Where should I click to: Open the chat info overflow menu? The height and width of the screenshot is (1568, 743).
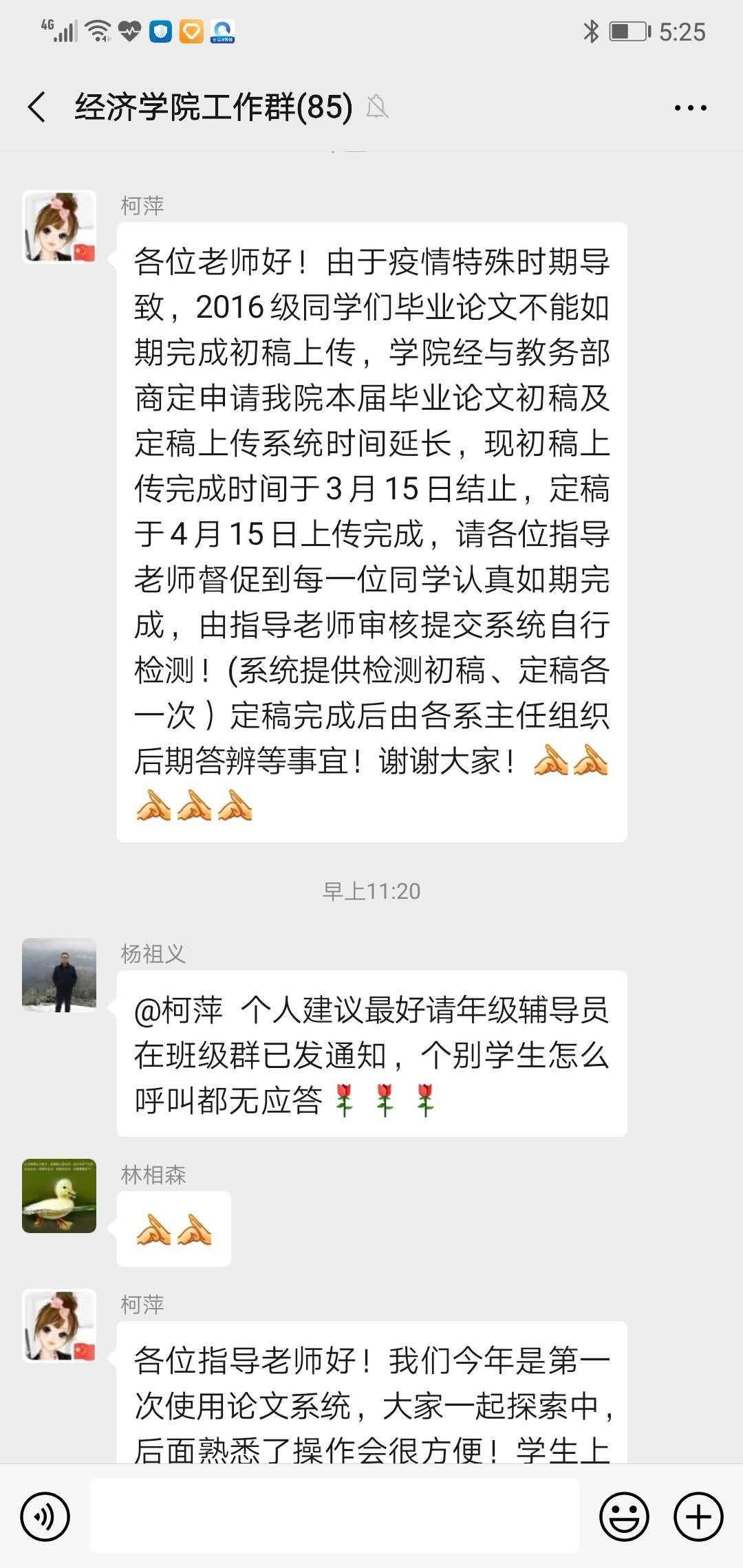tap(690, 108)
